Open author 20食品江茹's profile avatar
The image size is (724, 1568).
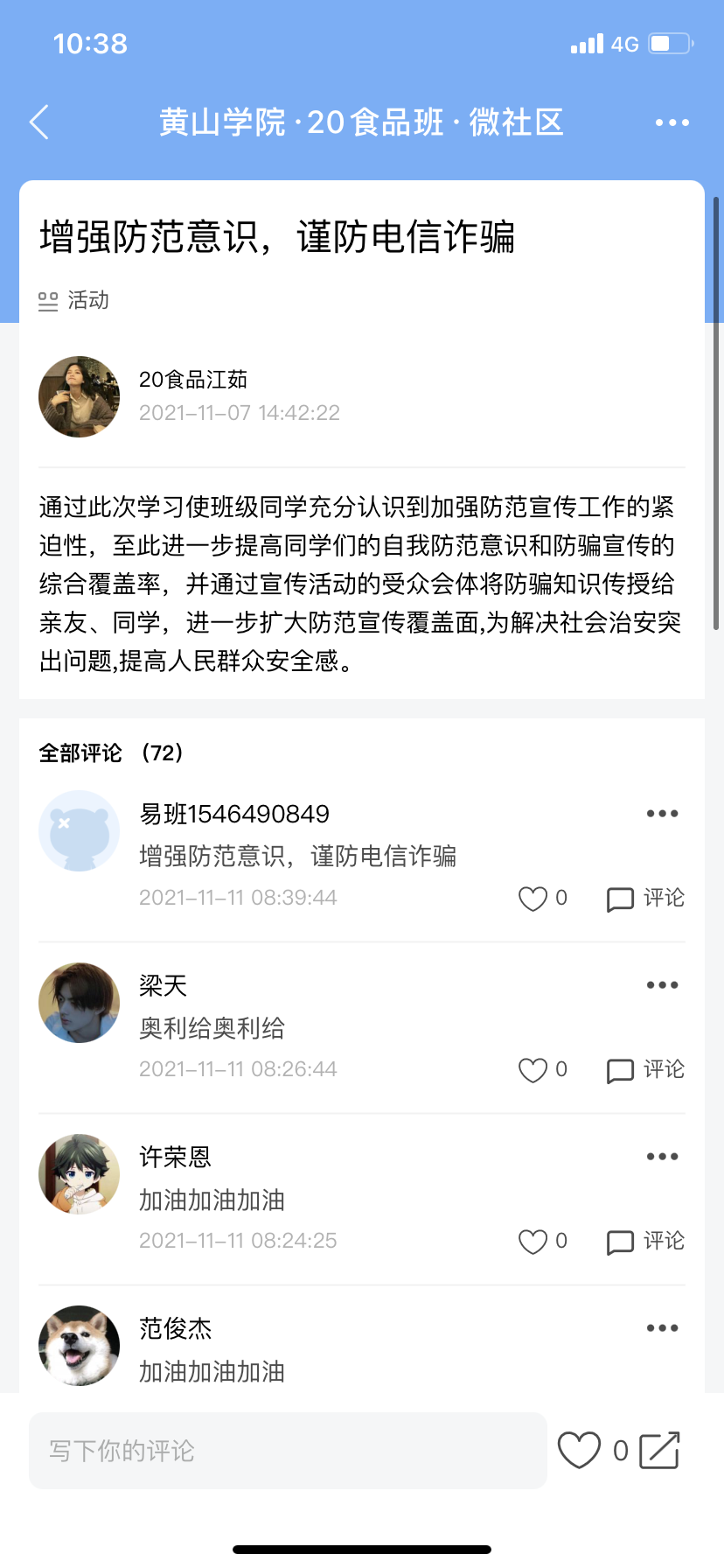pyautogui.click(x=79, y=396)
